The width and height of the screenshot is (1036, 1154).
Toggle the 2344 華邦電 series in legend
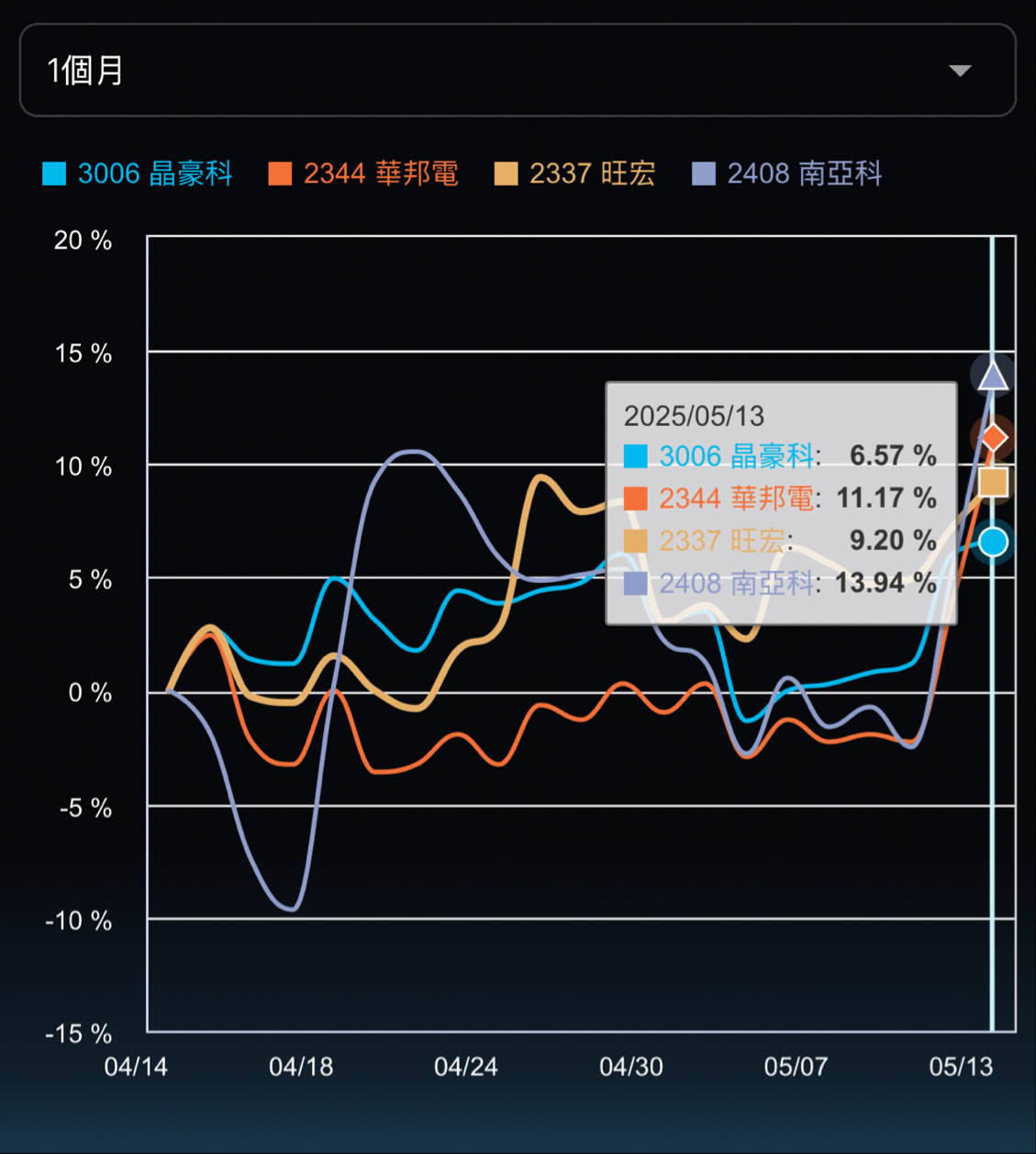pyautogui.click(x=363, y=174)
